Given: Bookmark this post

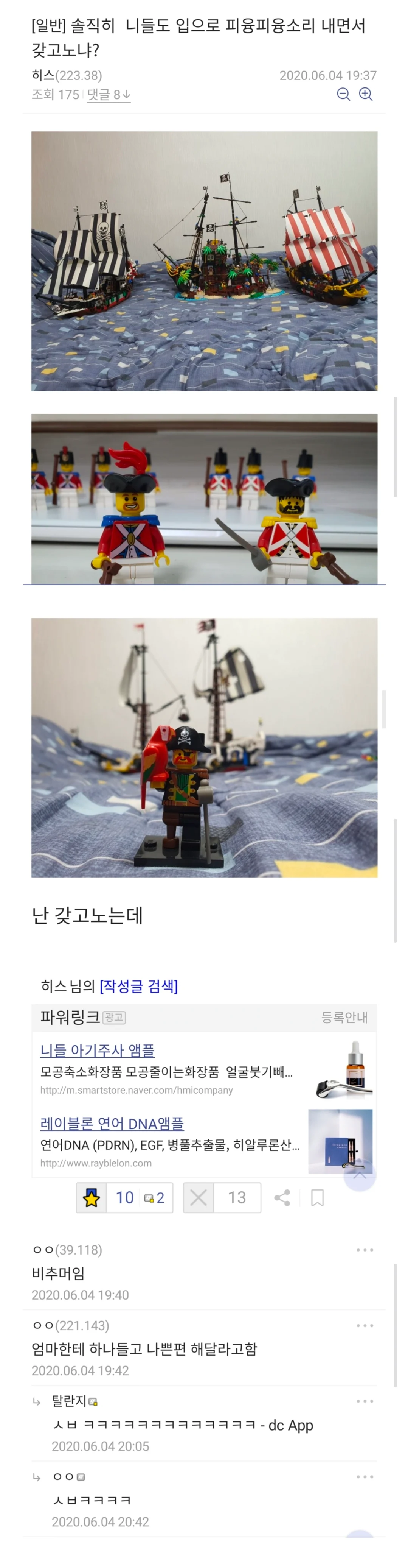Looking at the screenshot, I should pyautogui.click(x=317, y=1198).
